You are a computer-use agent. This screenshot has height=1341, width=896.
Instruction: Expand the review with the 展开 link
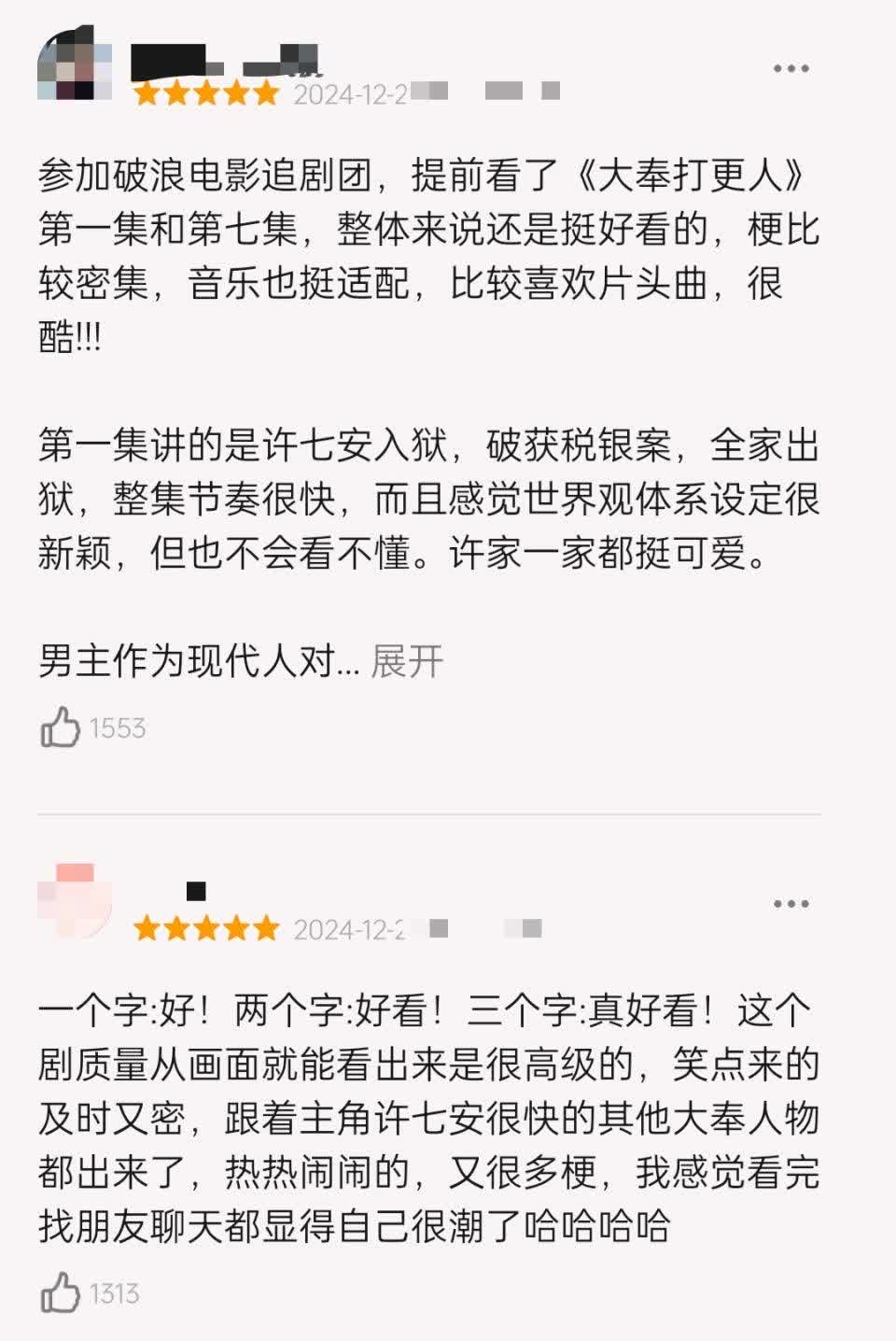pyautogui.click(x=406, y=661)
